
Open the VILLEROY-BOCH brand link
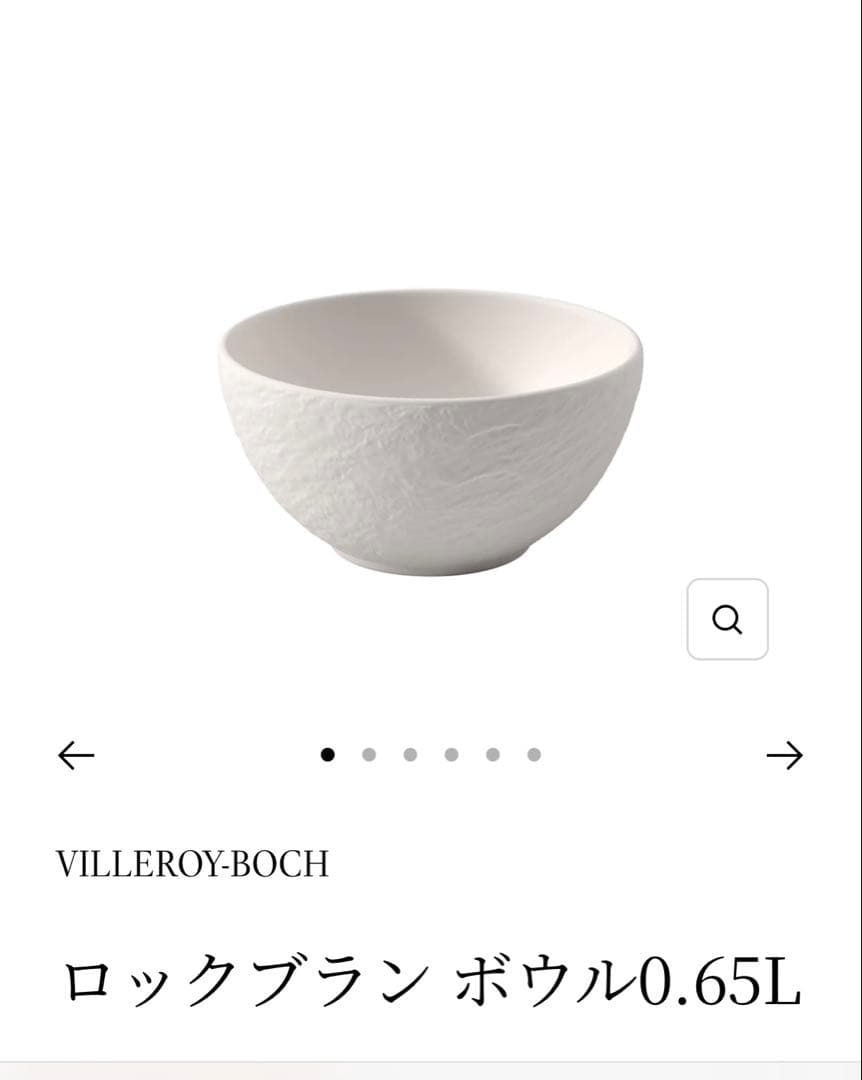(192, 864)
